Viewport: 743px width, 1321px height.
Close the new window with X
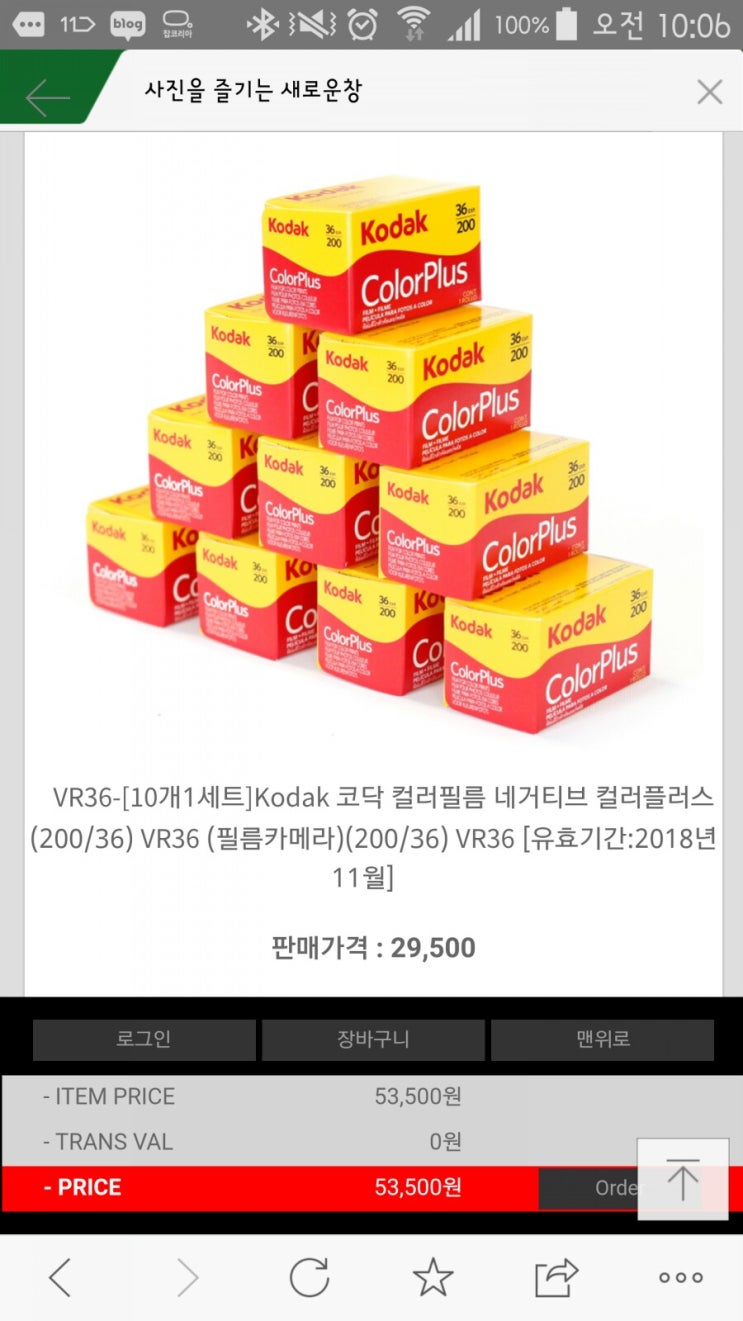point(709,93)
